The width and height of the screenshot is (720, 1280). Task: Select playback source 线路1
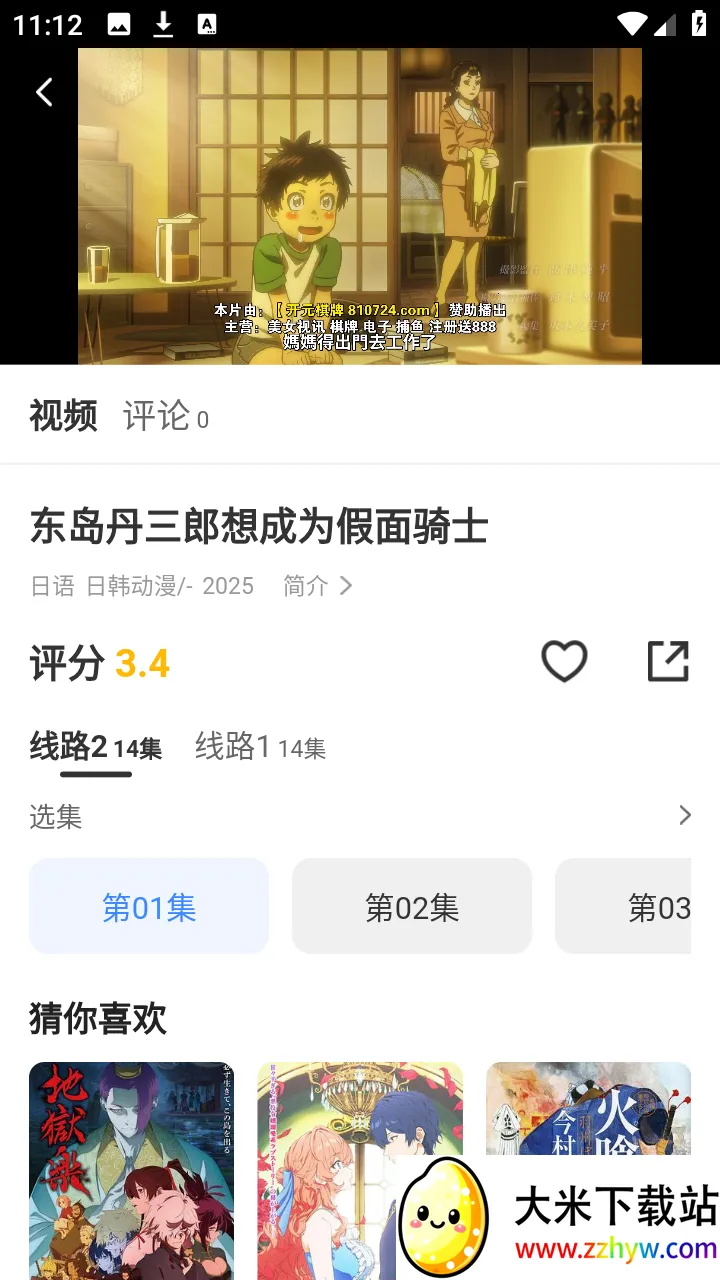click(260, 747)
